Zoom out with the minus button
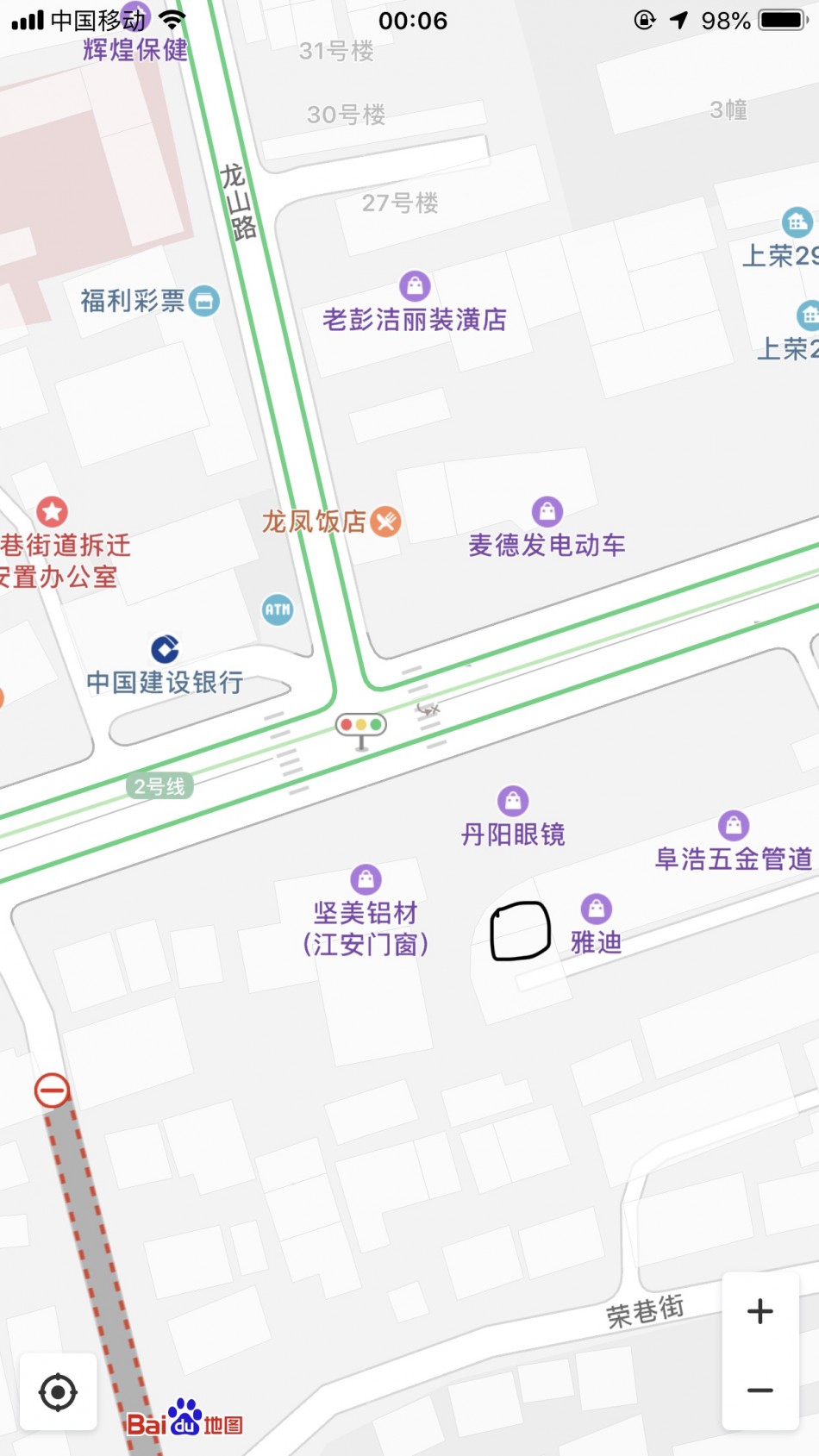819x1456 pixels. pyautogui.click(x=760, y=1390)
